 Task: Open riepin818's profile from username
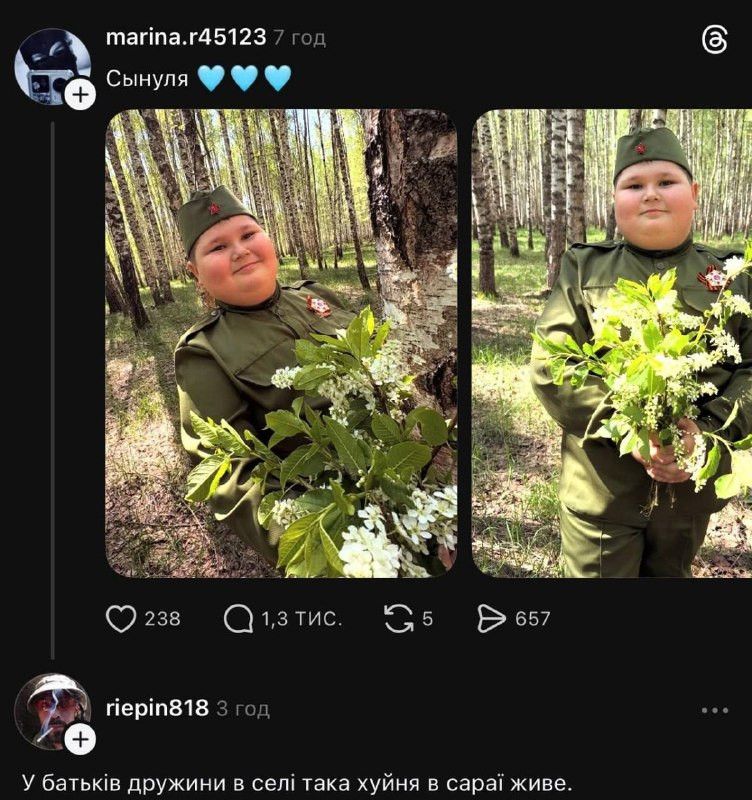click(x=157, y=708)
